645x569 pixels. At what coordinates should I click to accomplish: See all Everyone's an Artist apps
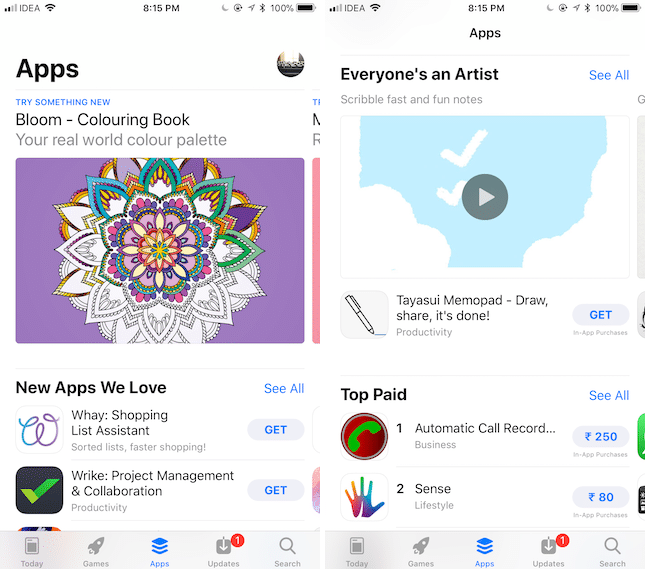[x=608, y=75]
